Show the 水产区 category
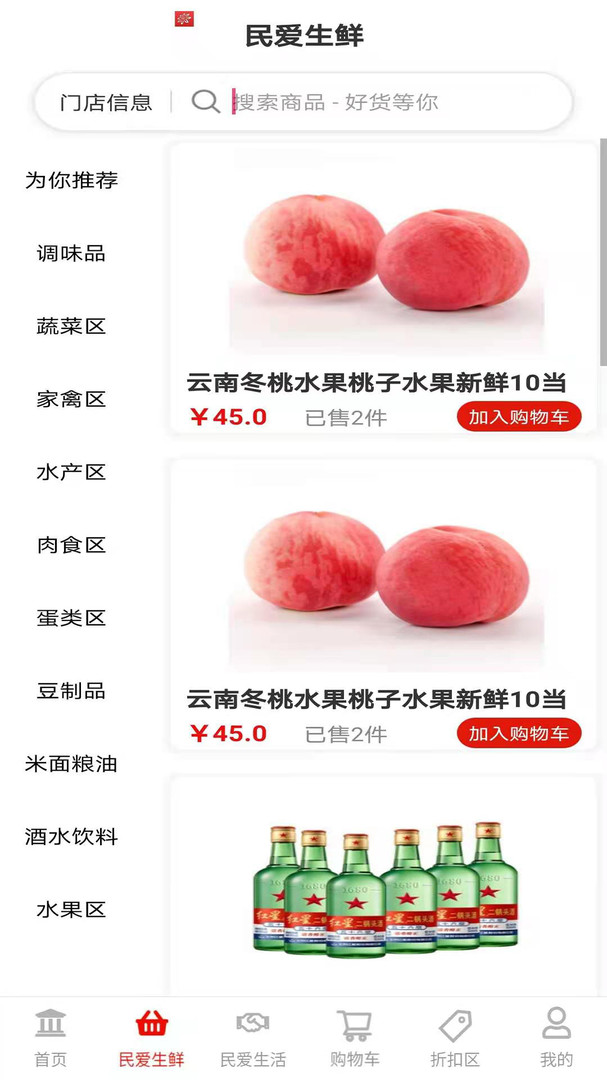Screen dimensions: 607x1080 (x=71, y=472)
